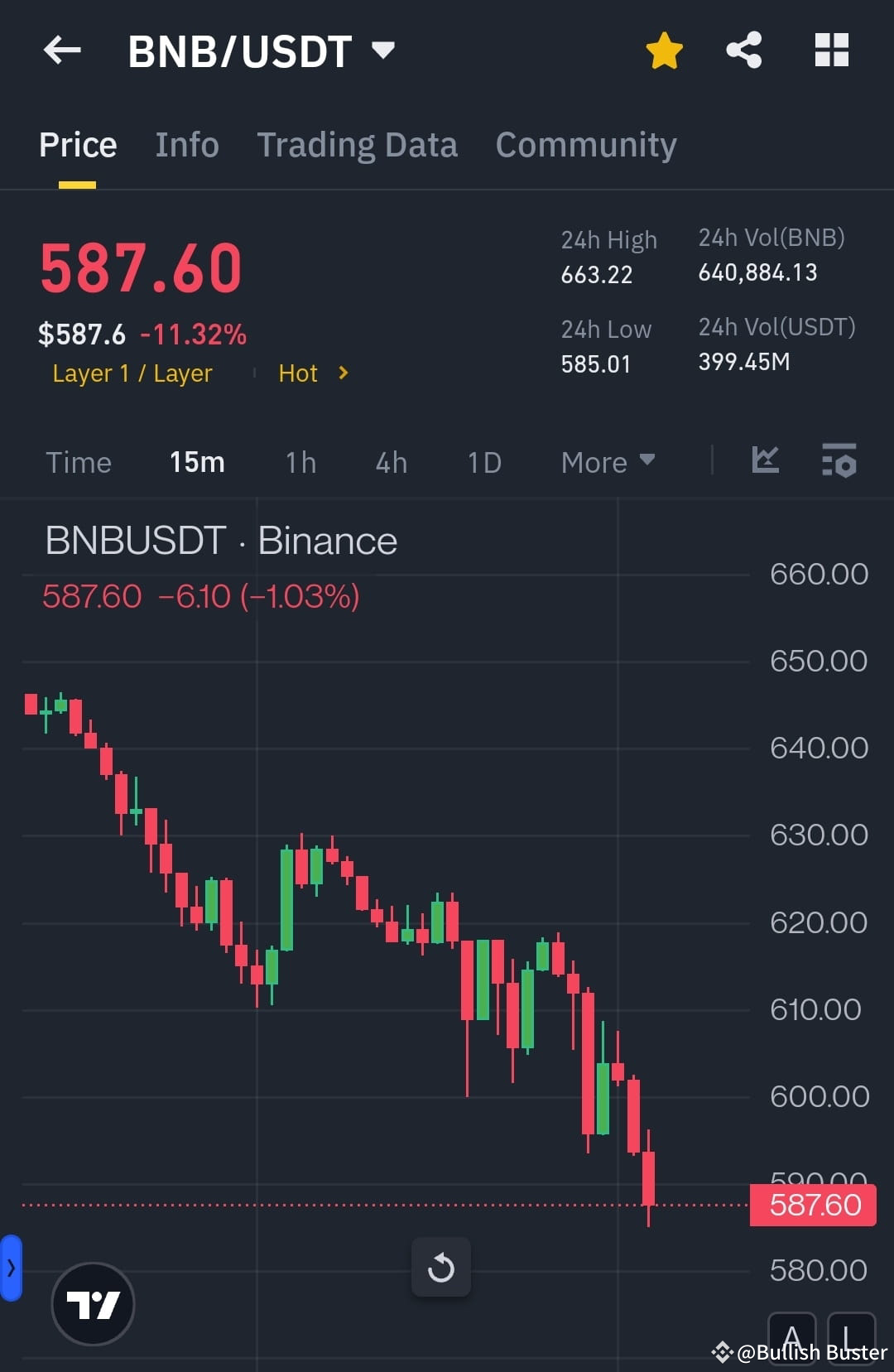Expand the Hot category chevron
The width and height of the screenshot is (894, 1372).
coord(342,373)
